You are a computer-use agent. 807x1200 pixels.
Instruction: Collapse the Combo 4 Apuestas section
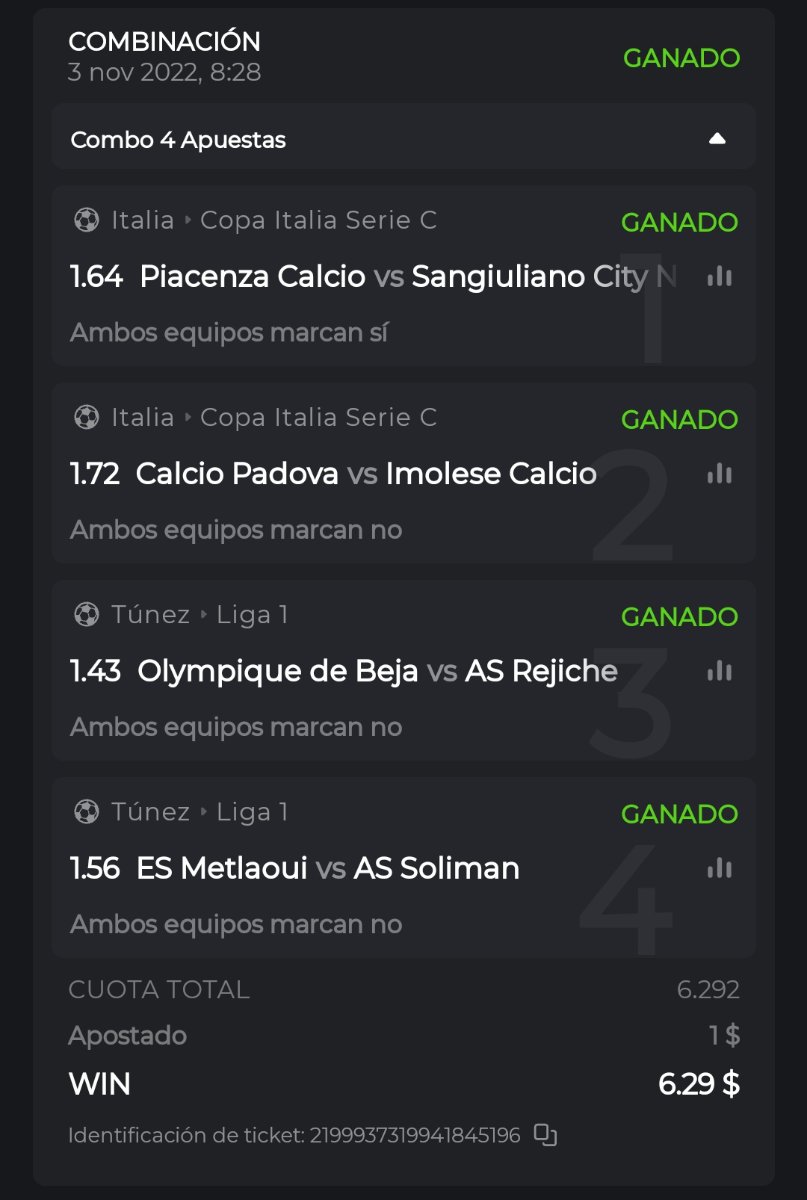717,139
